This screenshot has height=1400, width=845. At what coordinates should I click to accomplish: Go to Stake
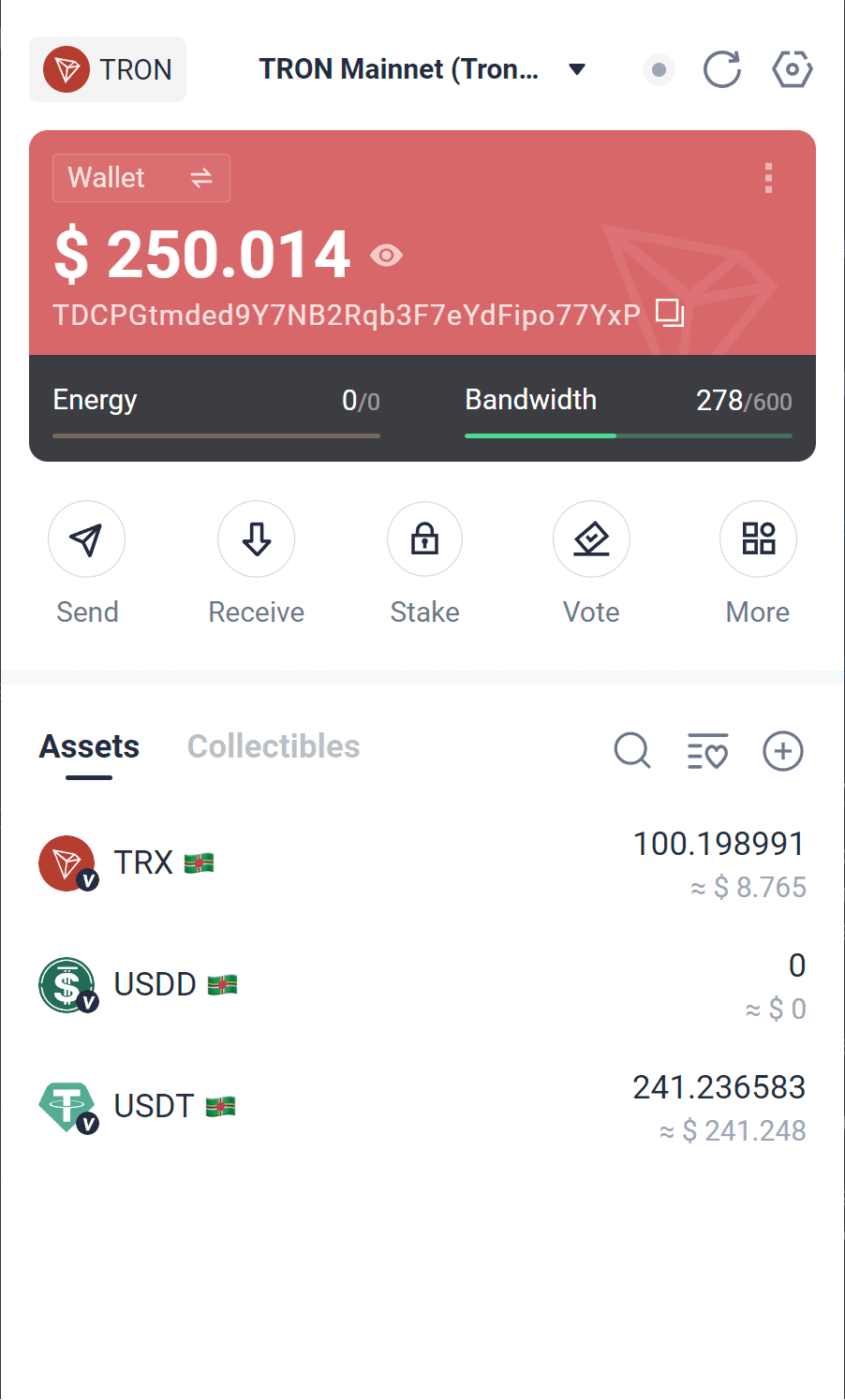(424, 540)
